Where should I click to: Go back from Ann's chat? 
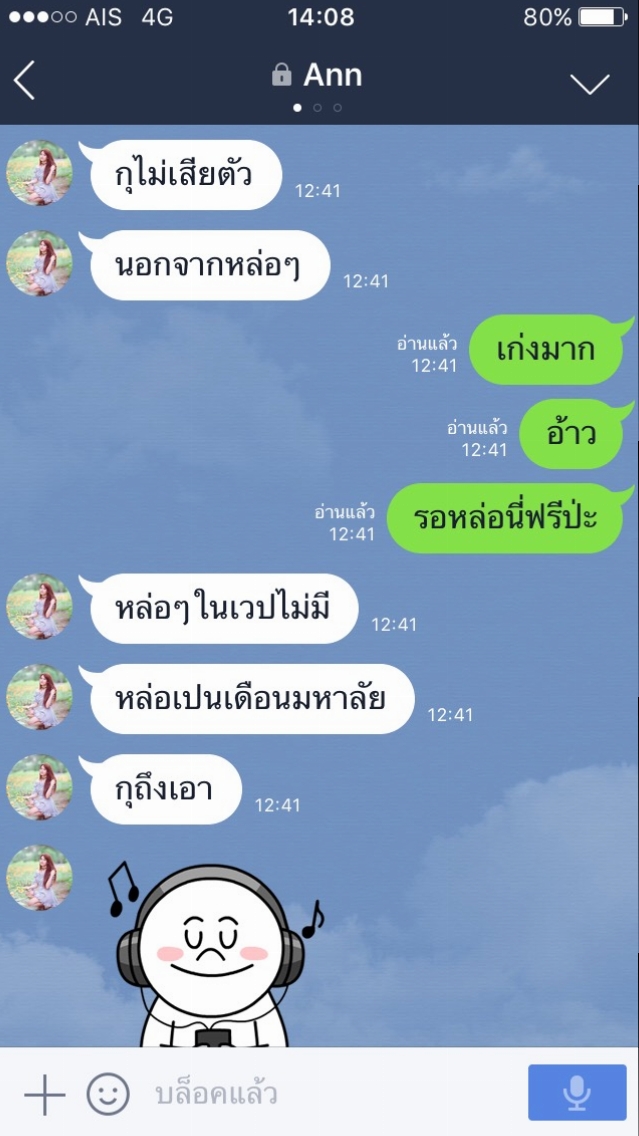[x=24, y=80]
